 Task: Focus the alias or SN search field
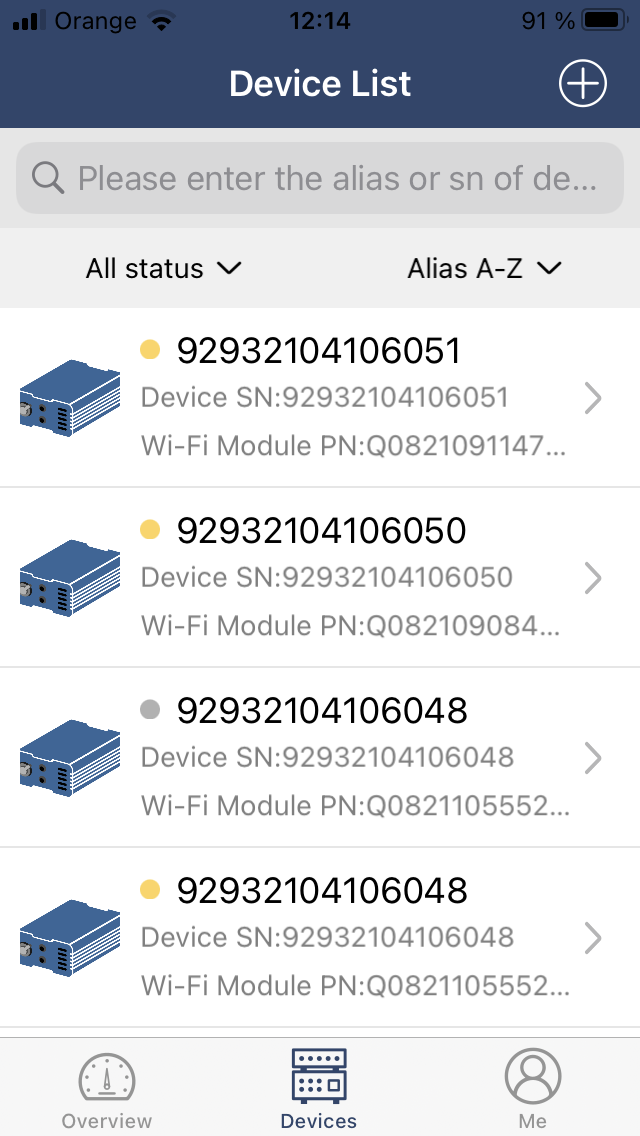tap(320, 178)
